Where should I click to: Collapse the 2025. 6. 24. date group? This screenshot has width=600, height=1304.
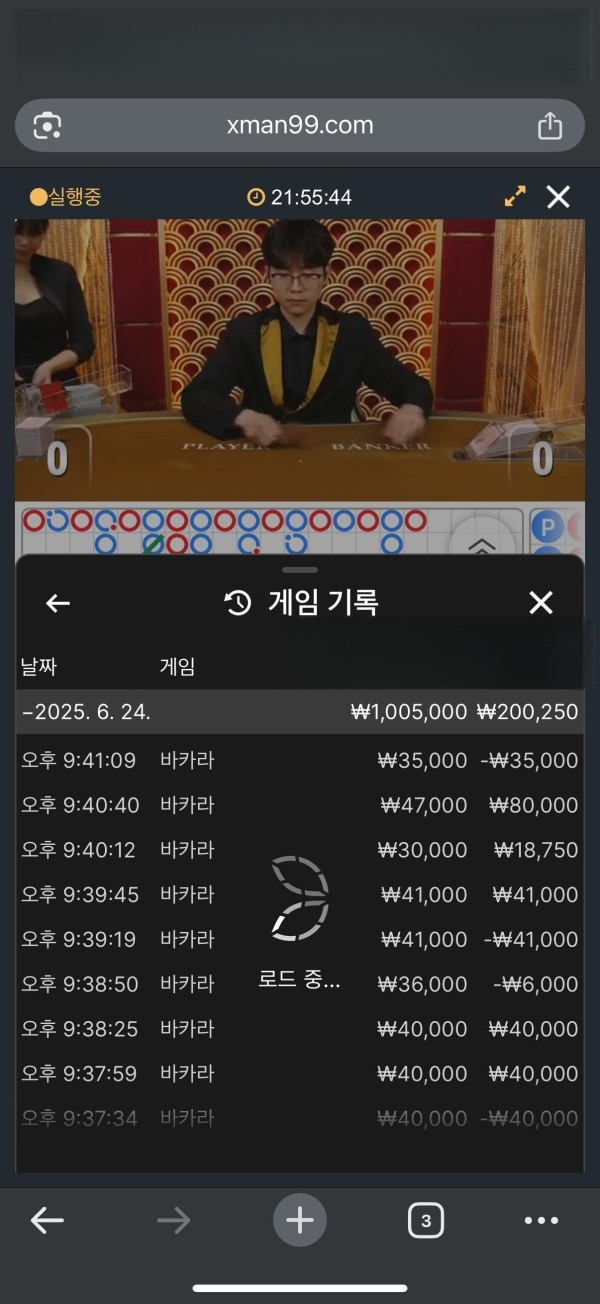tap(90, 712)
